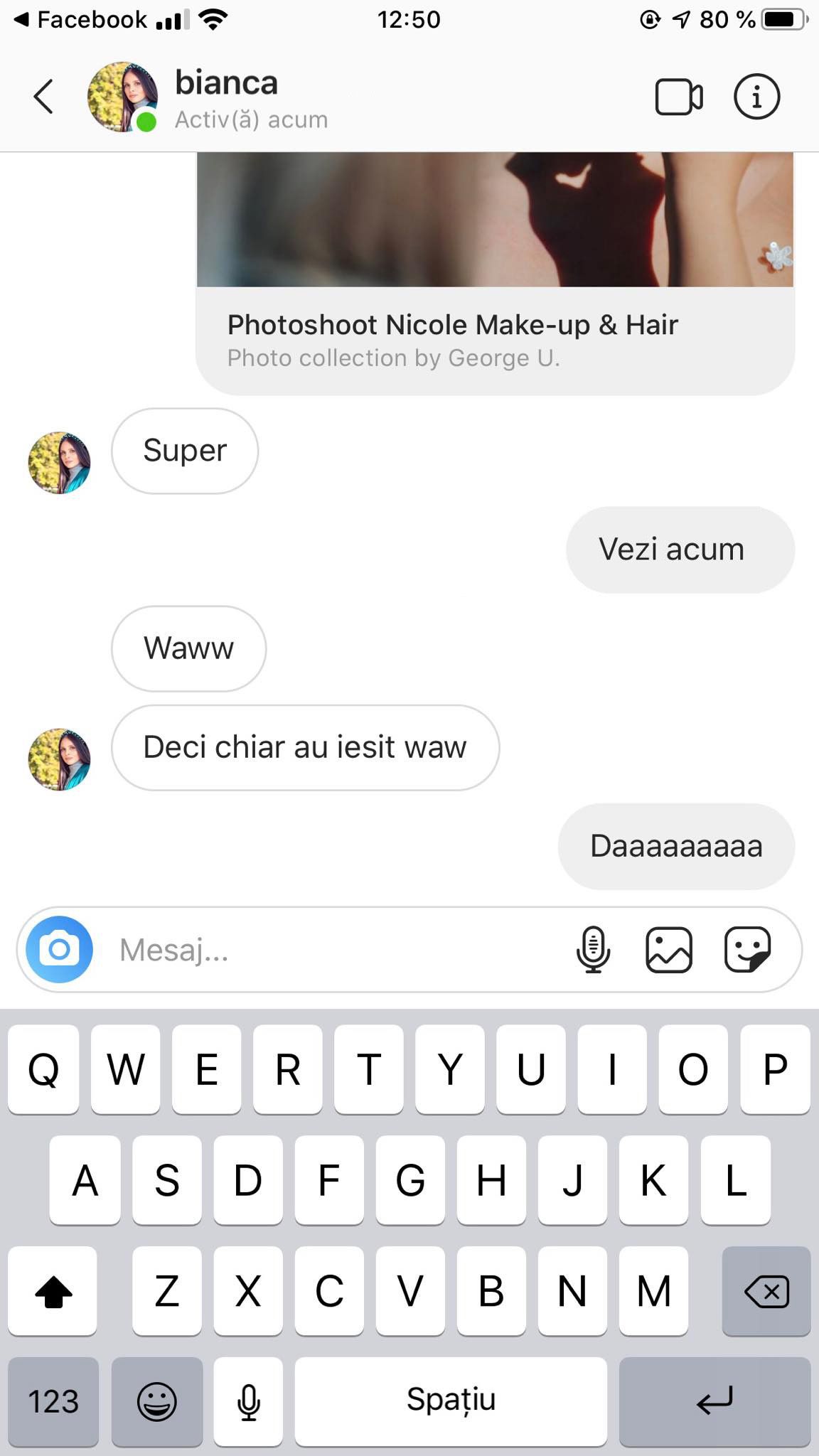This screenshot has width=819, height=1456.
Task: Open the sticker picker
Action: (747, 949)
